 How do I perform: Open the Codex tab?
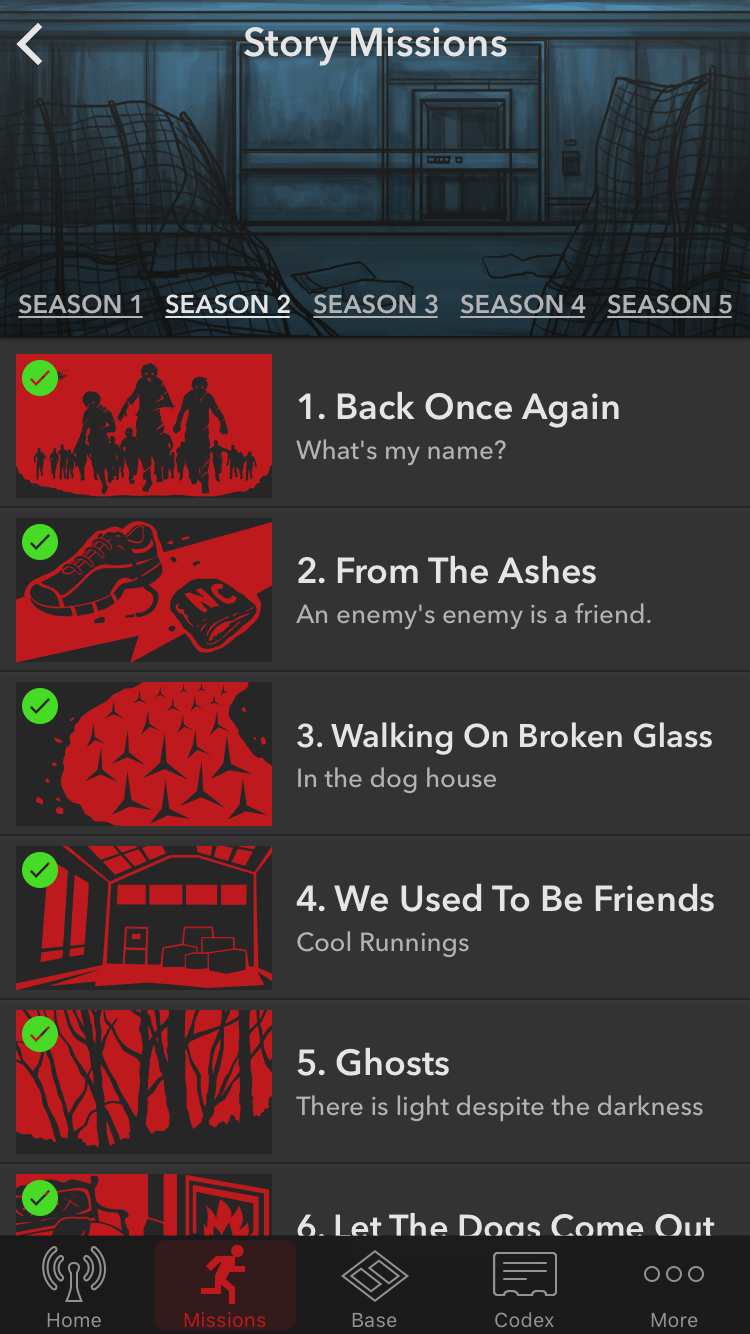pyautogui.click(x=524, y=1286)
